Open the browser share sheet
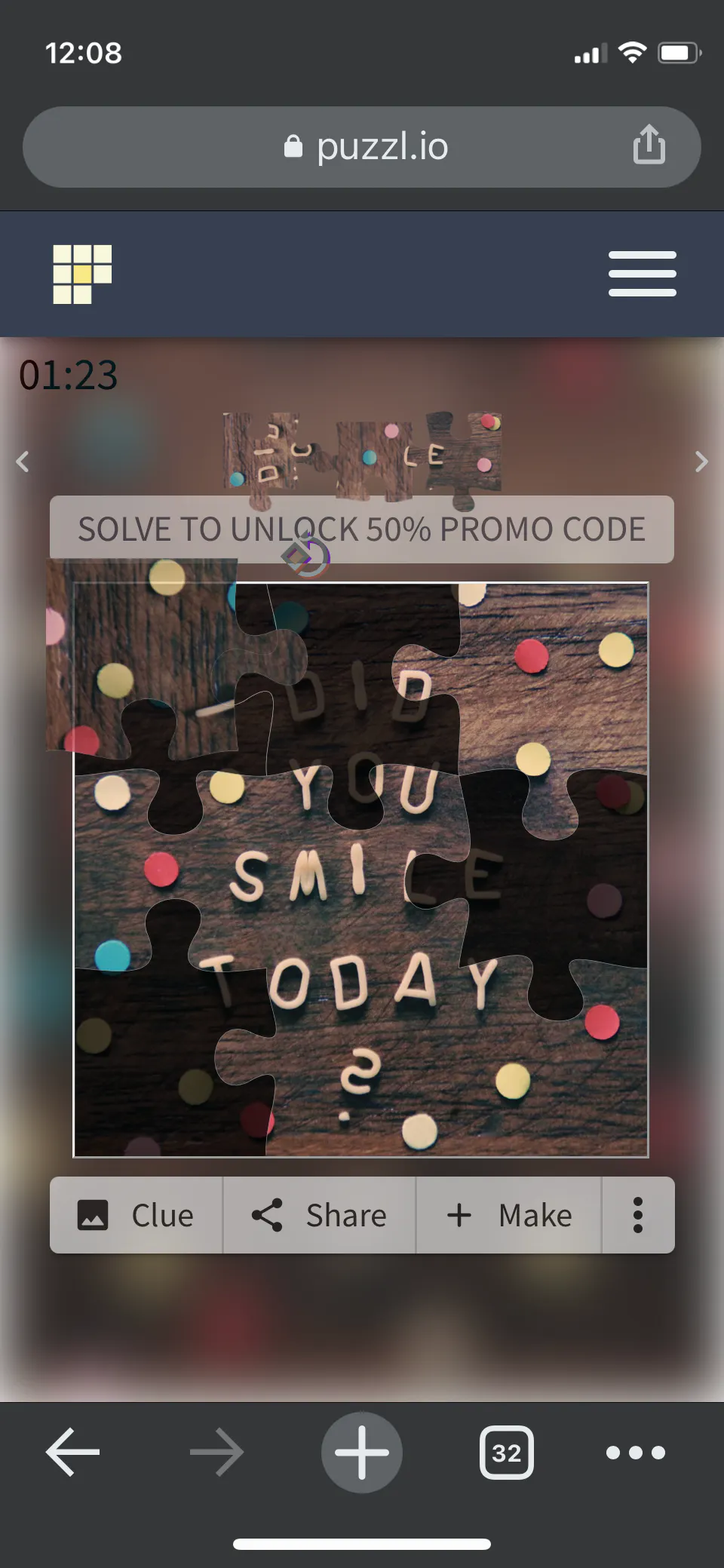 click(x=649, y=145)
